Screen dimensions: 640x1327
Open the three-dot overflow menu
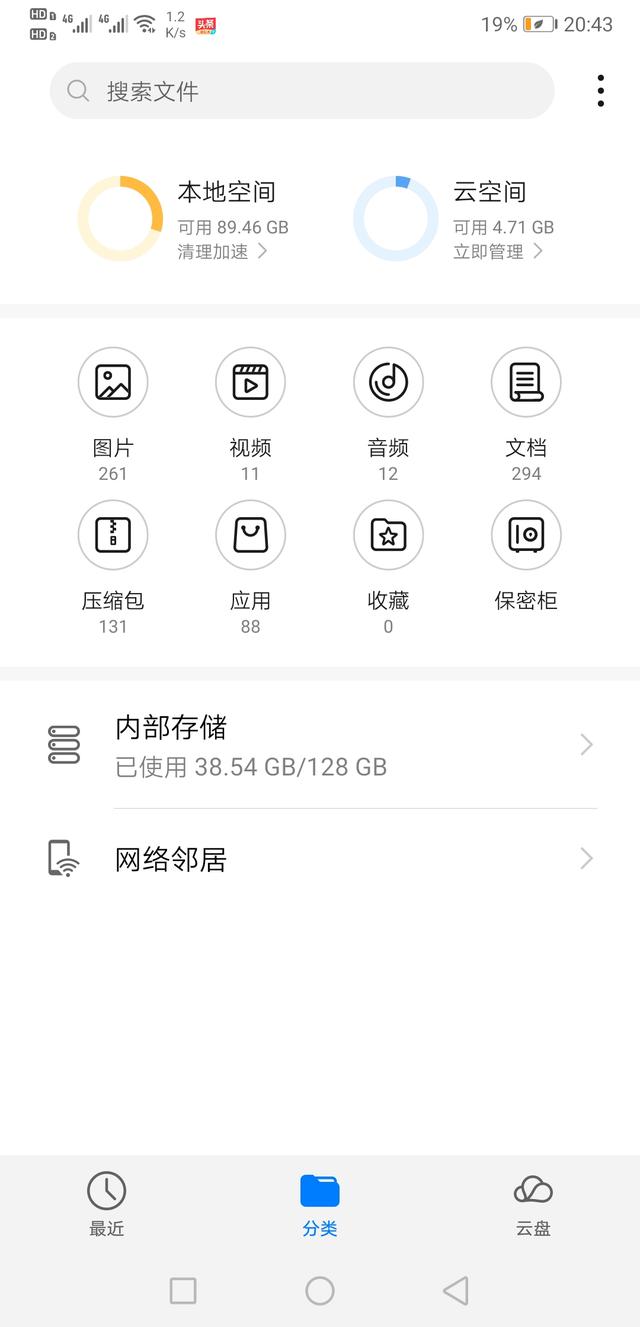coord(600,91)
